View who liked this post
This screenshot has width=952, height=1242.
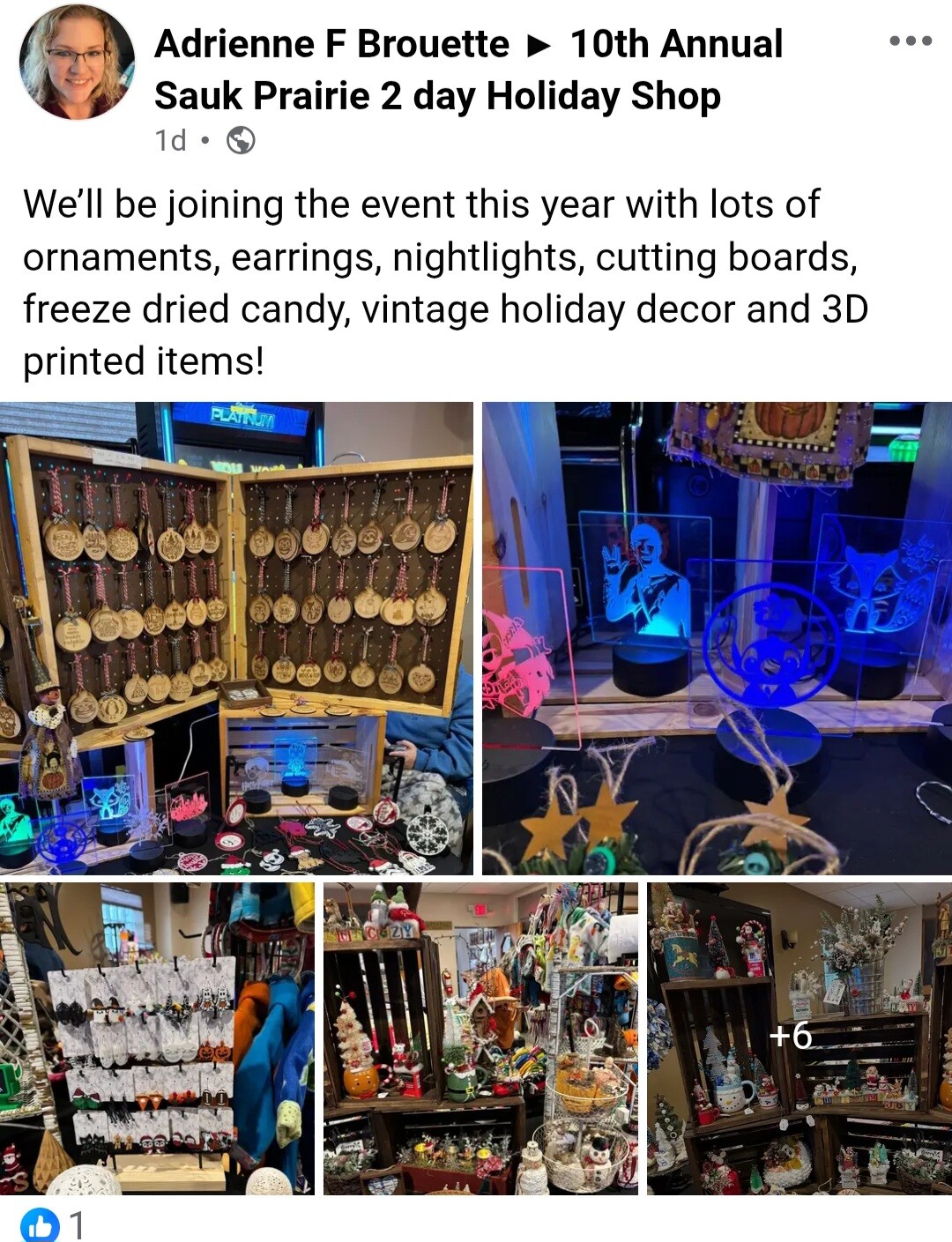(55, 1225)
